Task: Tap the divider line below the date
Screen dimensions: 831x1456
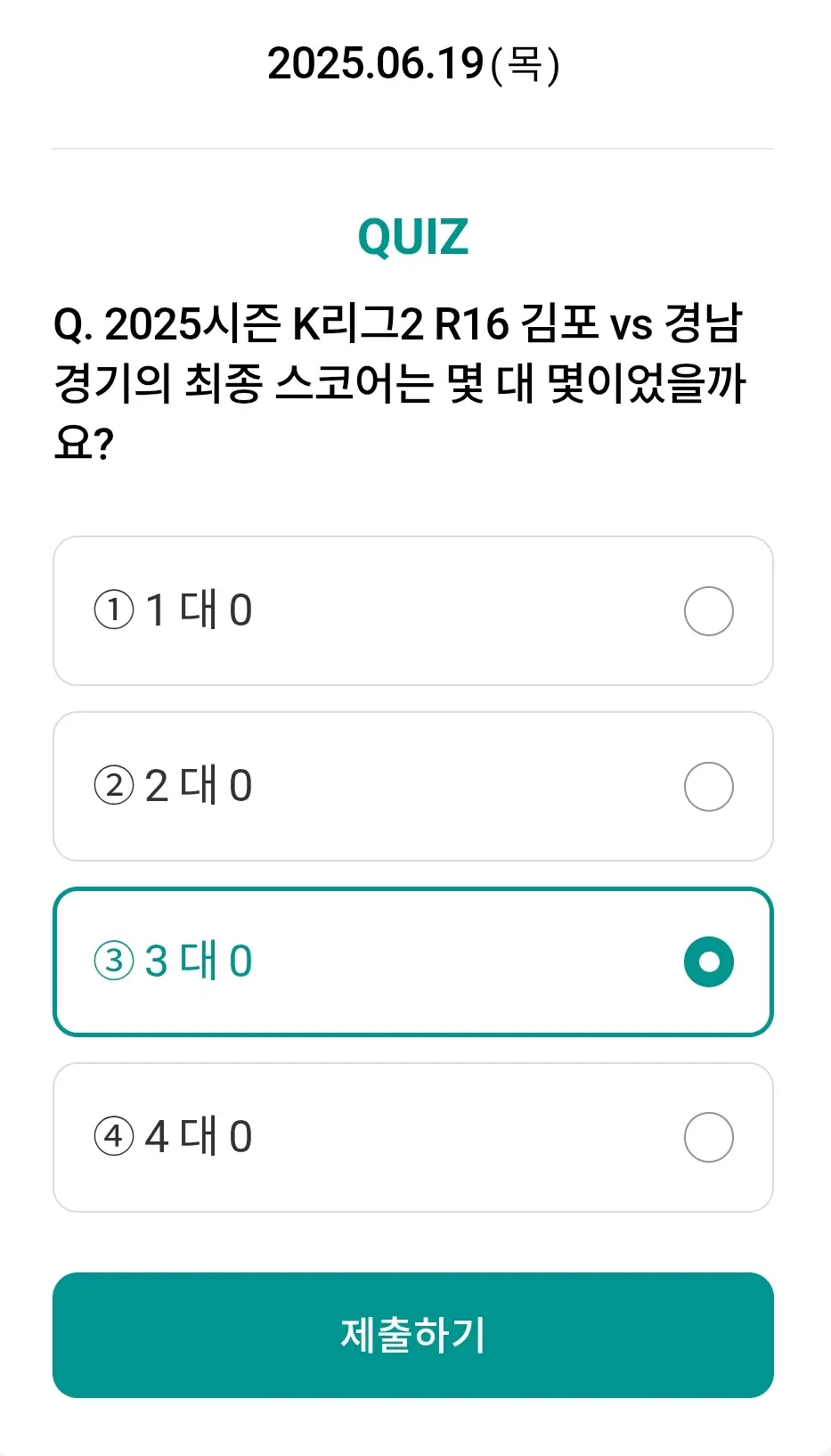Action: 413,145
